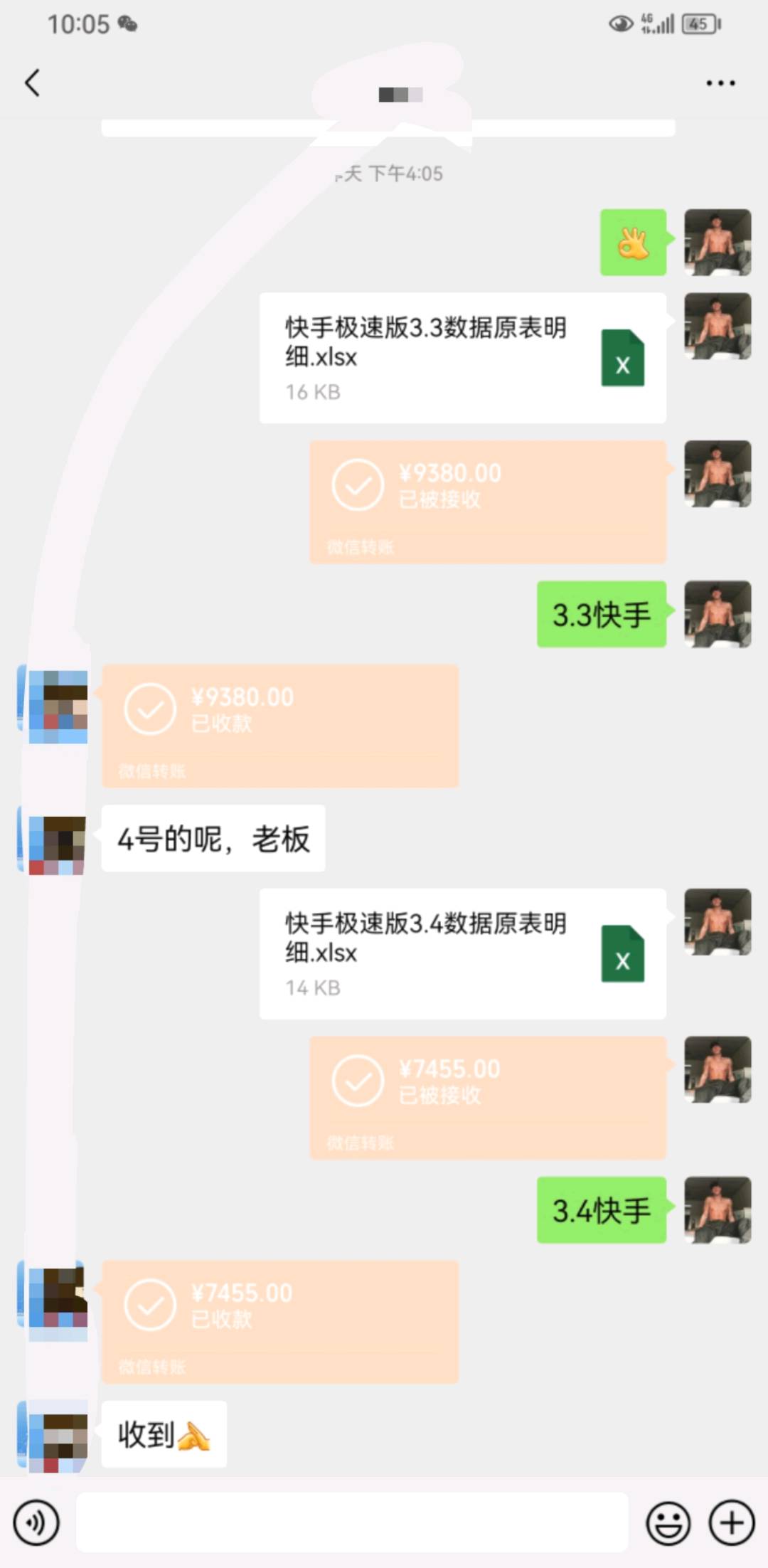Open the plus attachments menu
768x1568 pixels.
coord(732,1522)
